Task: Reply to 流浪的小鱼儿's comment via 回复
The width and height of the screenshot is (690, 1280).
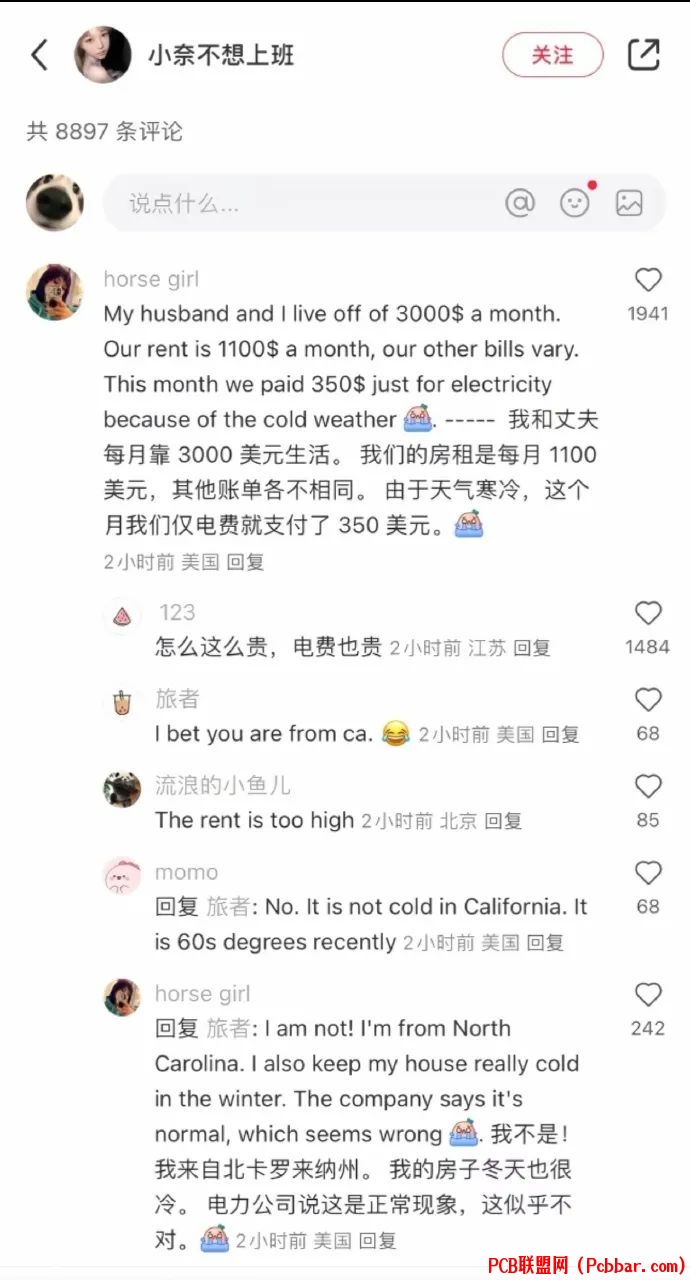Action: coord(503,821)
